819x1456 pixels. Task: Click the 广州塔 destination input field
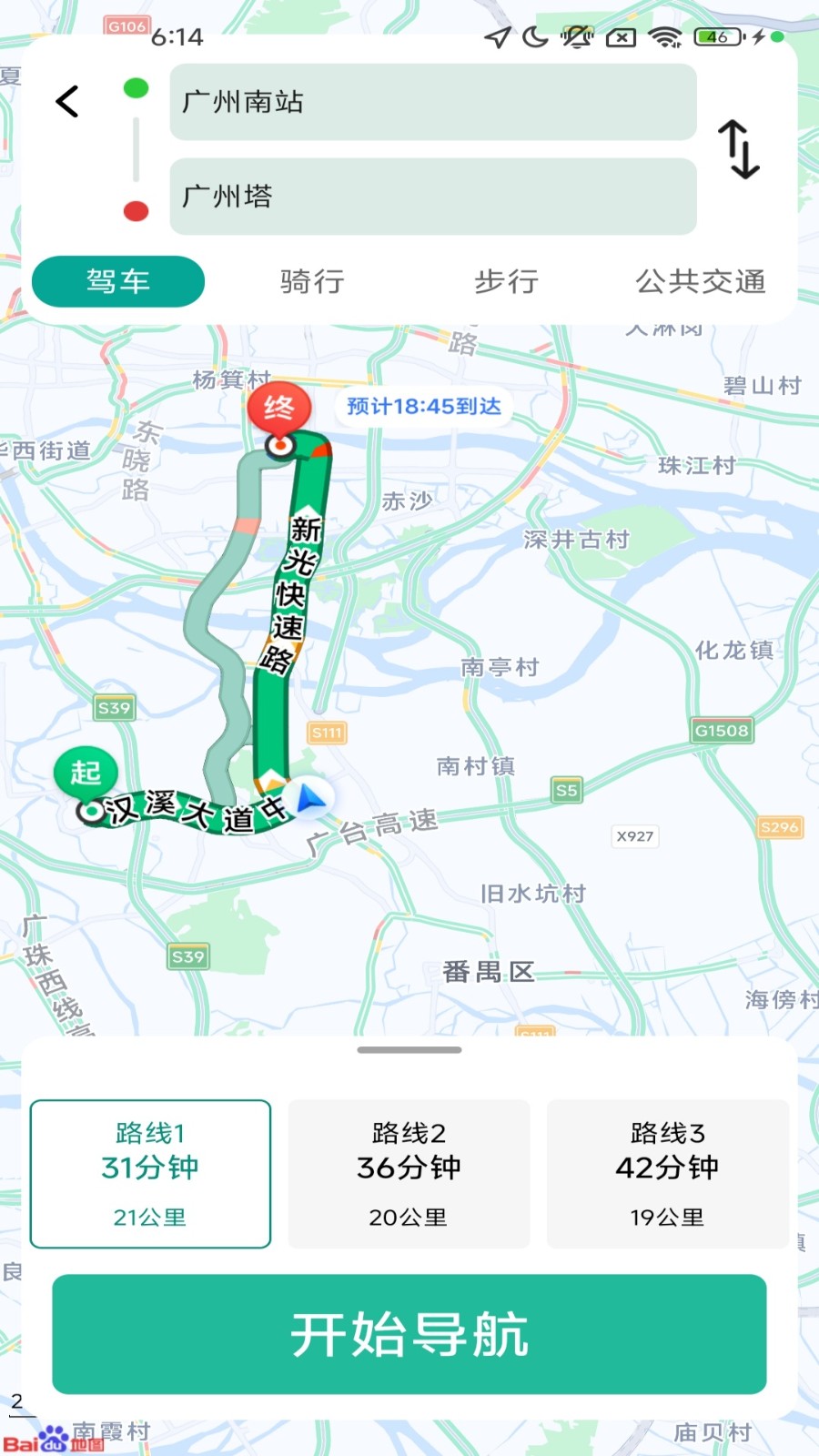pyautogui.click(x=432, y=196)
